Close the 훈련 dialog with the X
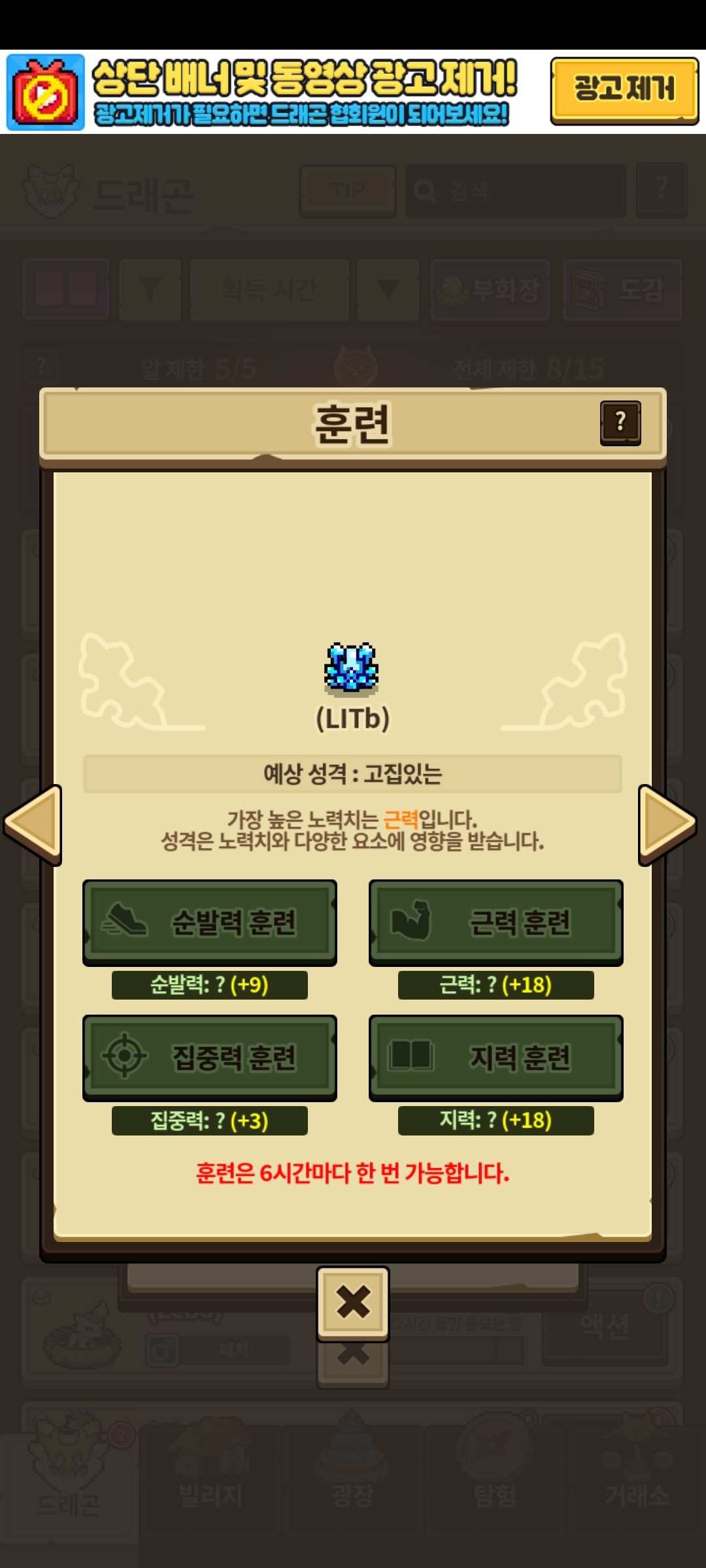 [353, 1303]
